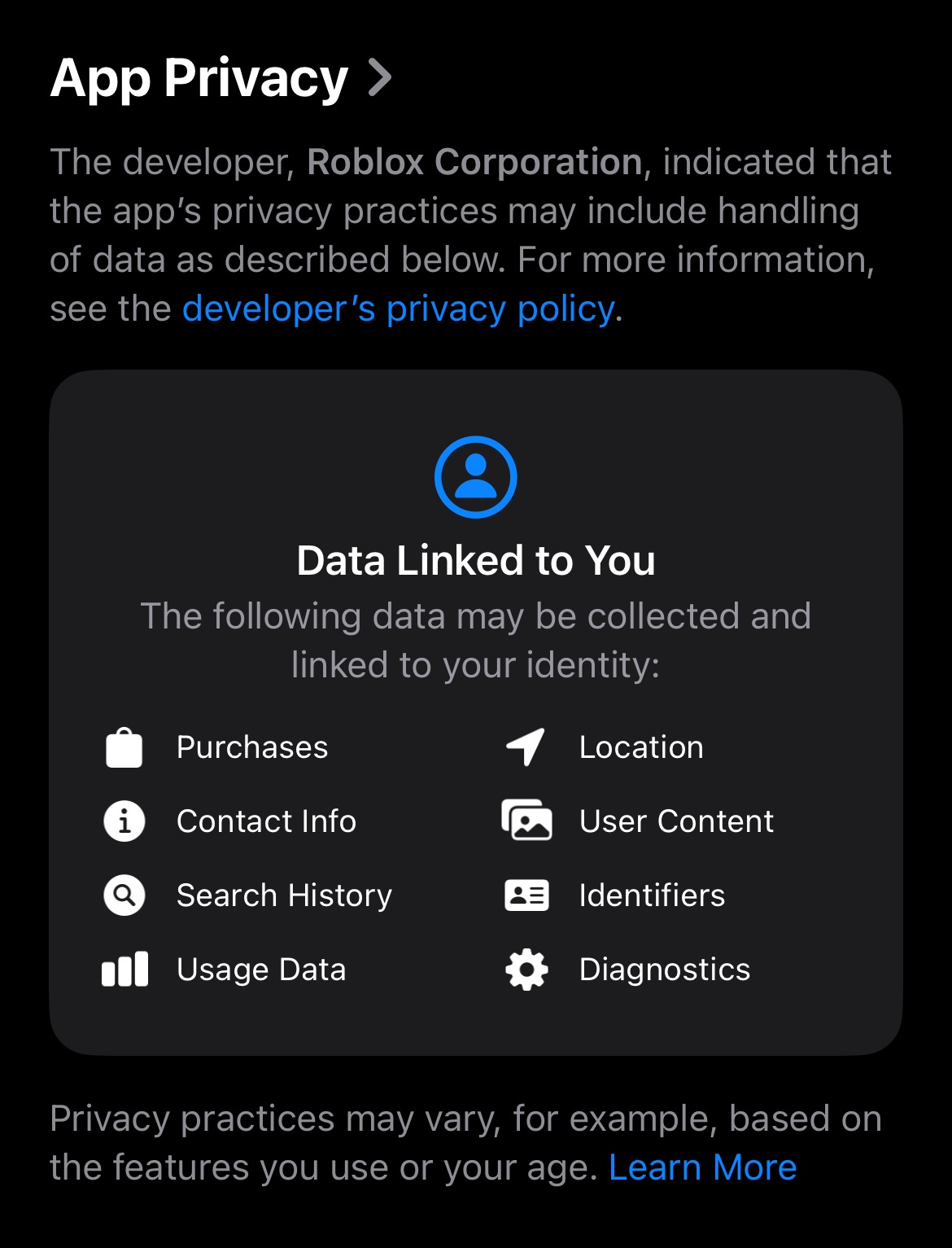Open the Data Linked to You card
This screenshot has height=1248, width=952.
[476, 712]
